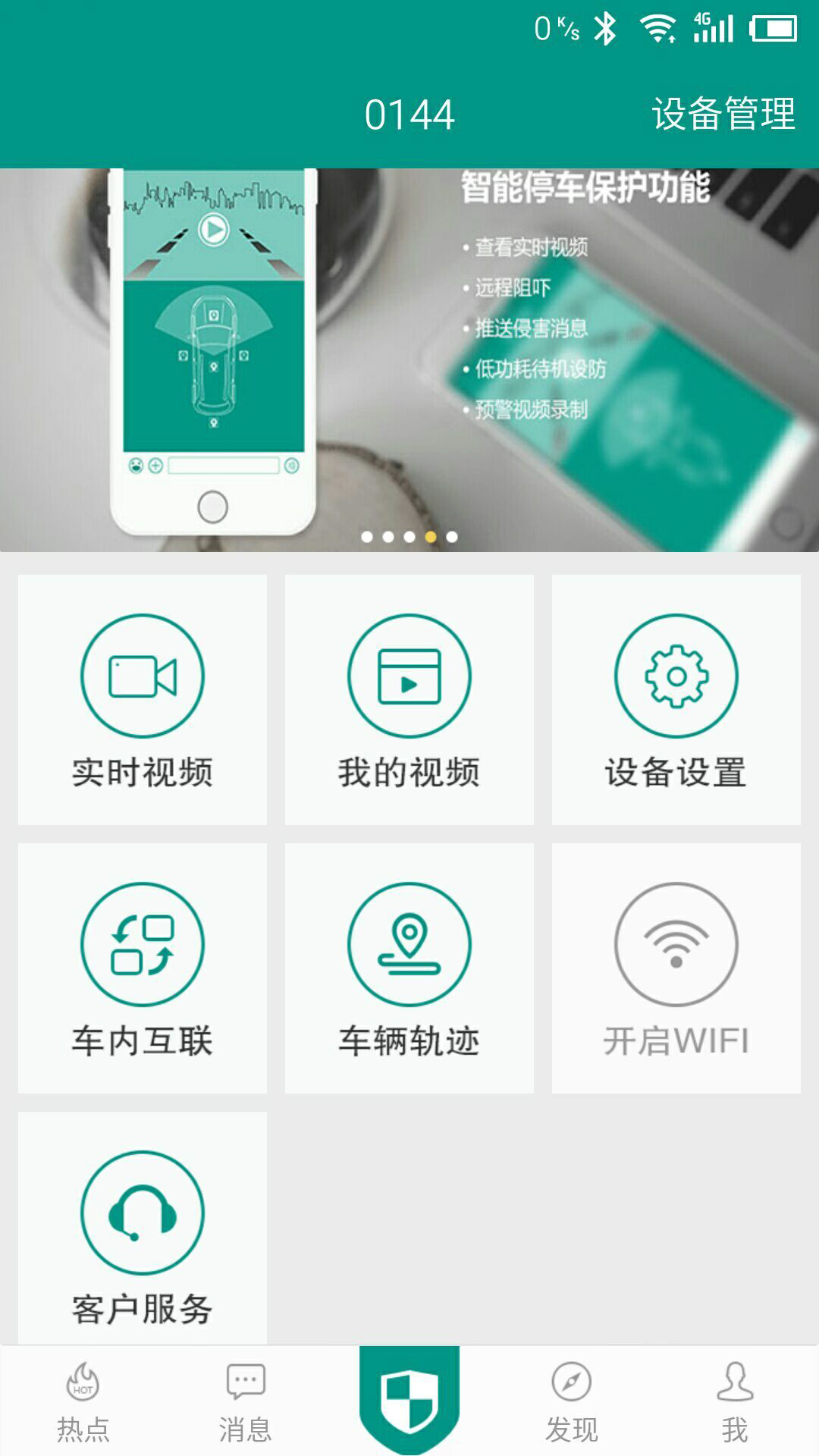
Task: Open 设备设置 device settings
Action: pyautogui.click(x=676, y=699)
